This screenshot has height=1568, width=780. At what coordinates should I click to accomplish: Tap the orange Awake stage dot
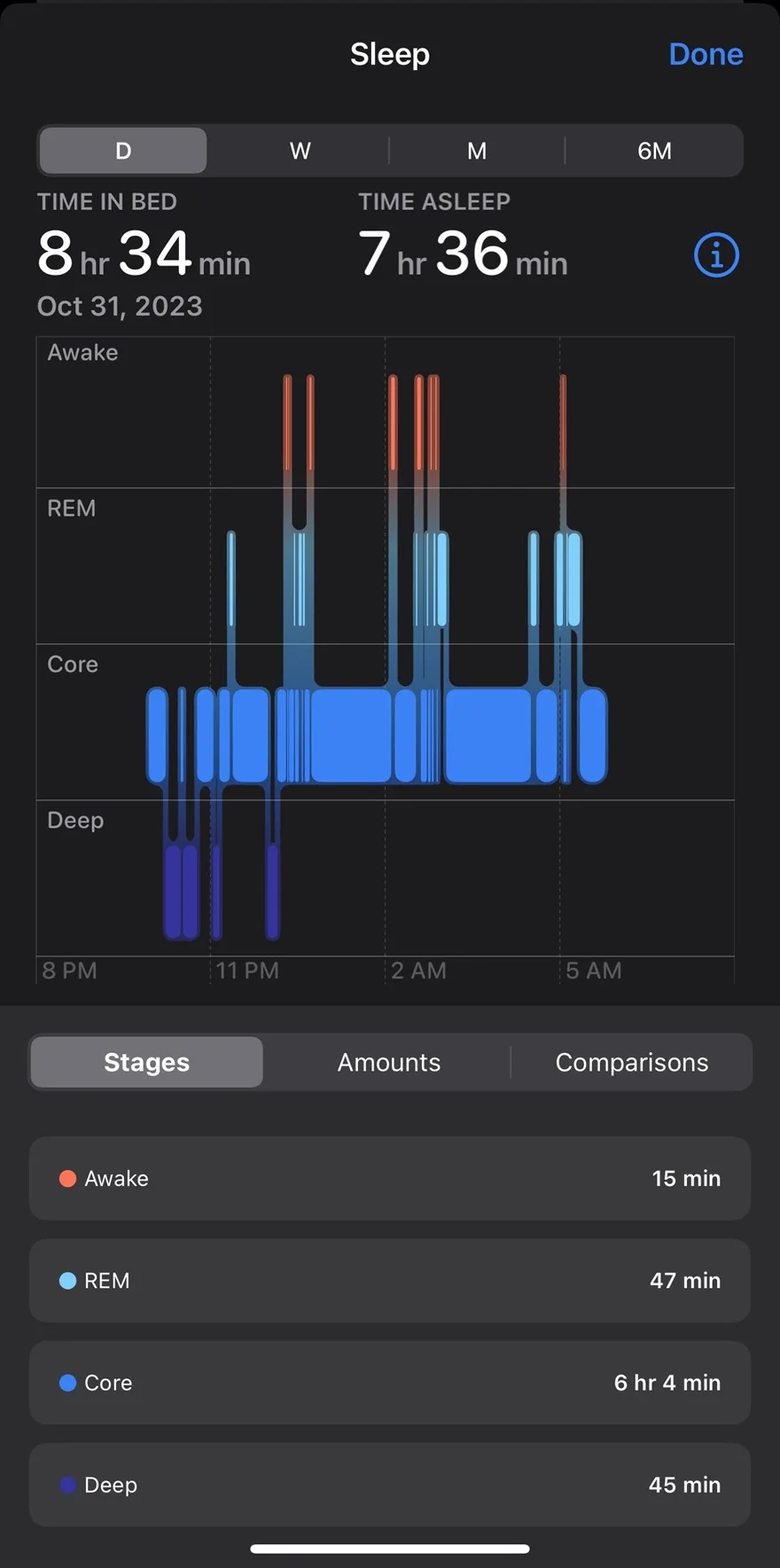pos(66,1178)
